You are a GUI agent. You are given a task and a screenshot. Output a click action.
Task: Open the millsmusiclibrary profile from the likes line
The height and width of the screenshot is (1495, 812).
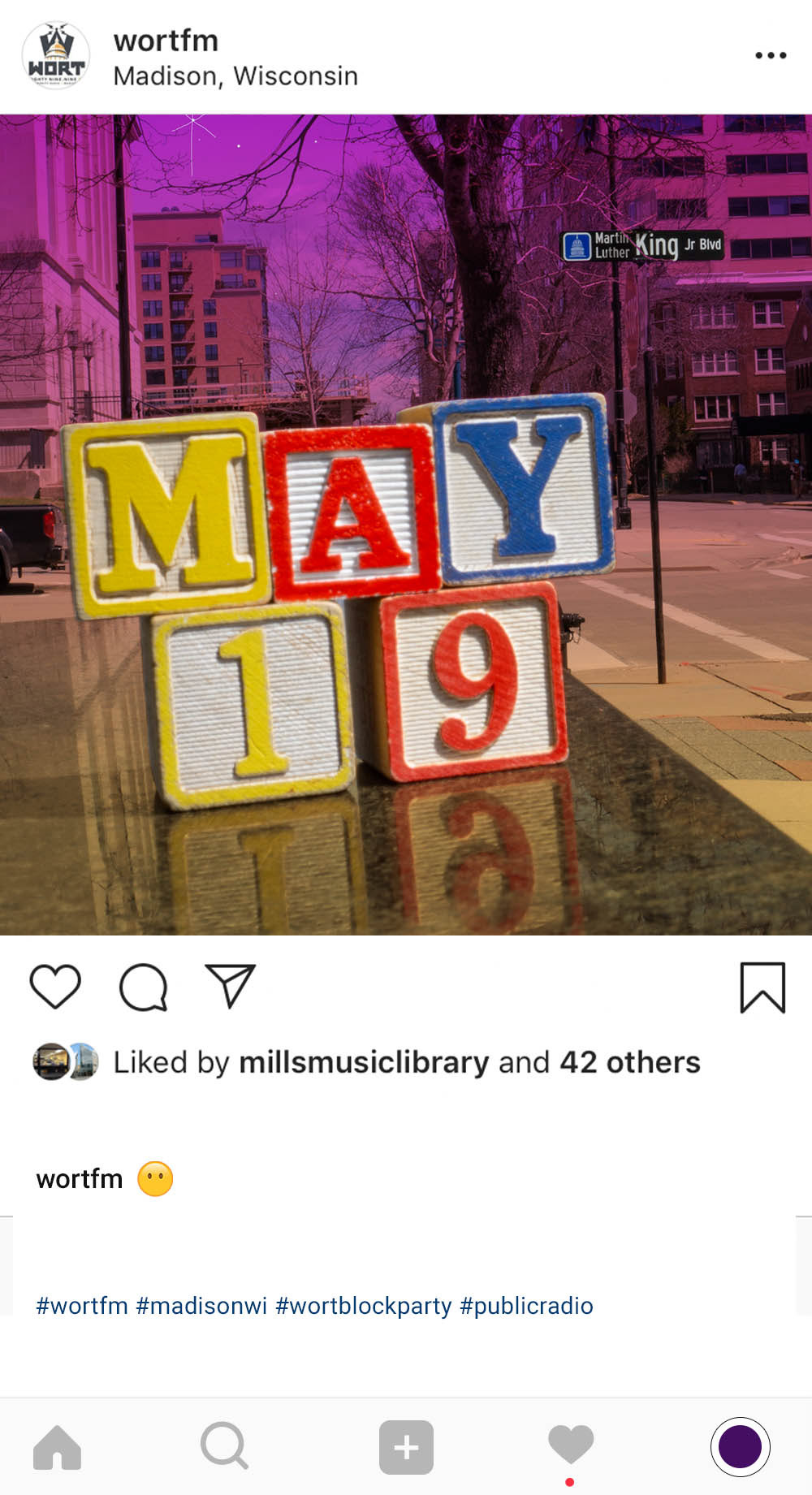point(364,1062)
